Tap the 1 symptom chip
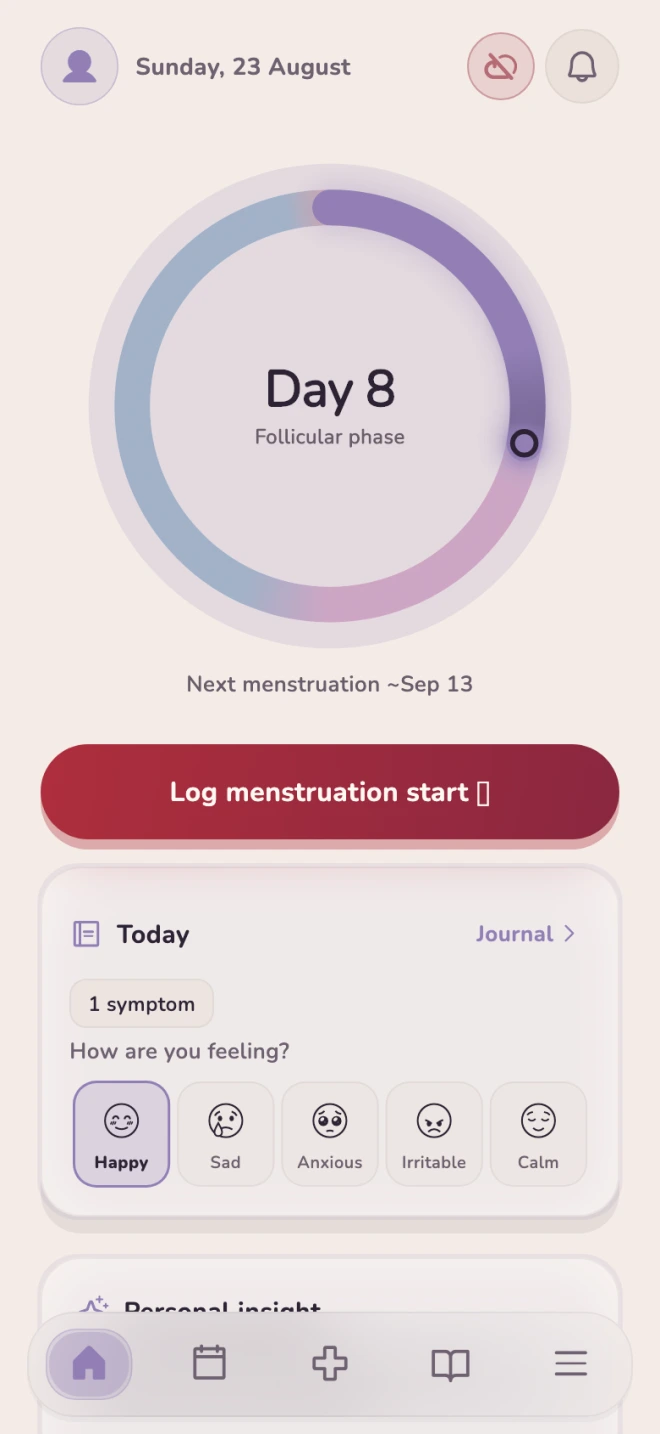 tap(141, 1004)
